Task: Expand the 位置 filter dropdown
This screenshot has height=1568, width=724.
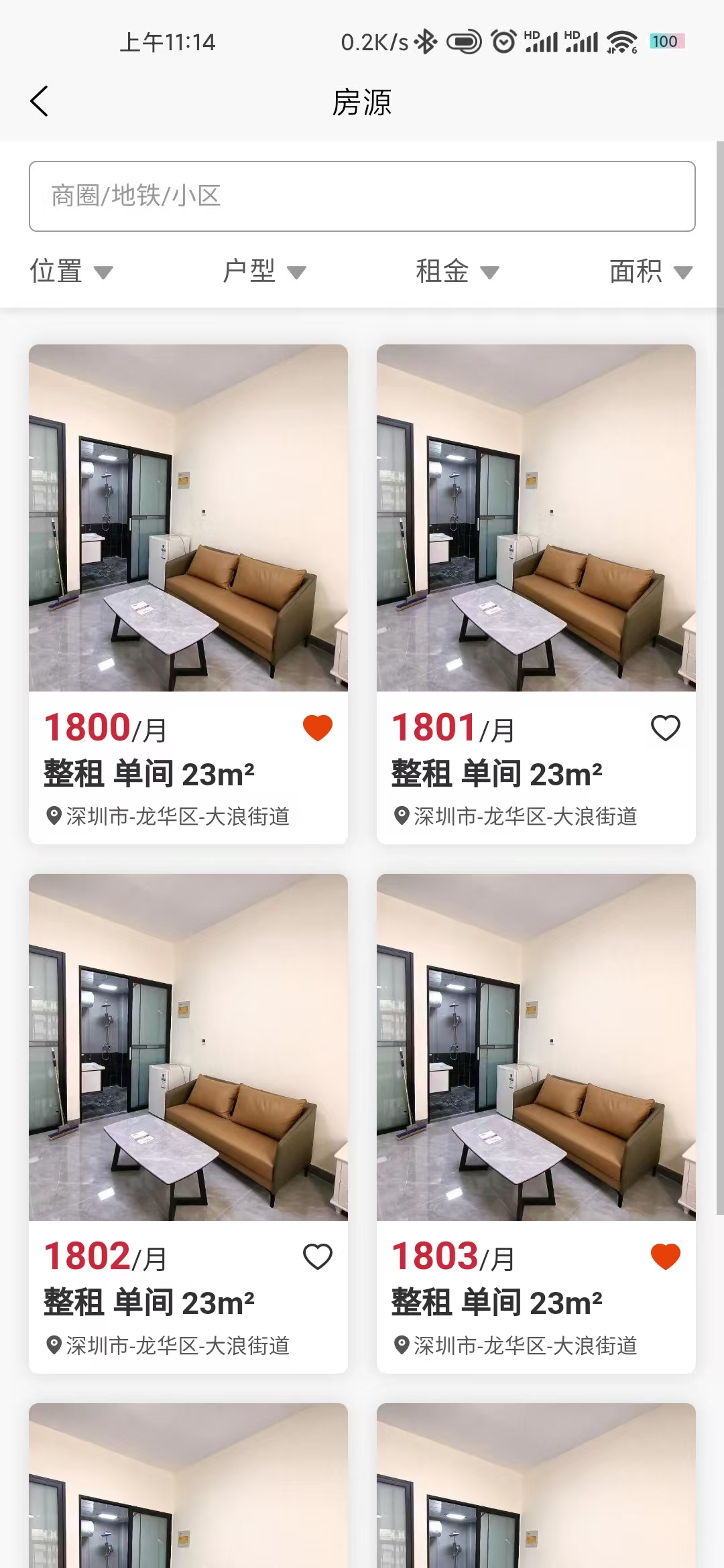Action: tap(71, 271)
